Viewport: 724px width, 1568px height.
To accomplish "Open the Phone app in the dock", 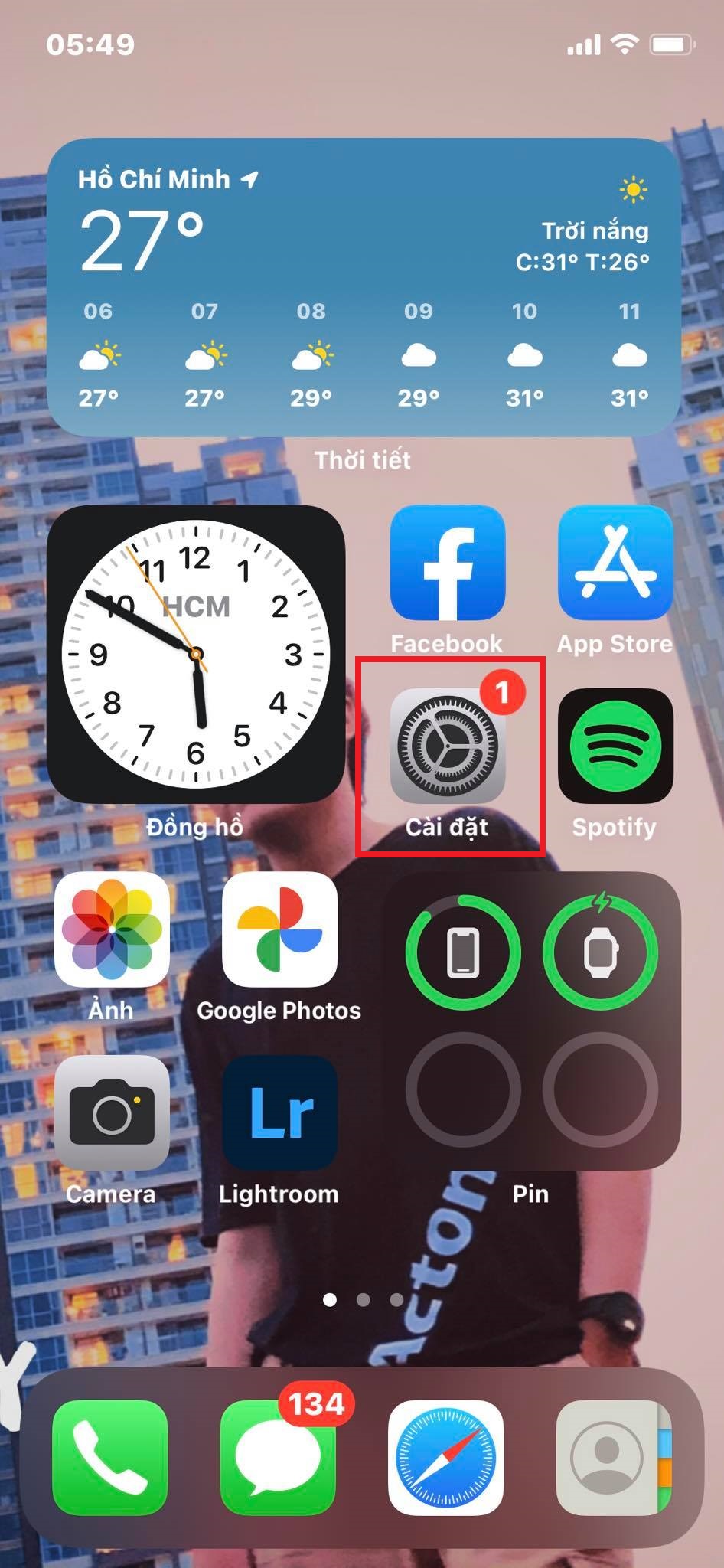I will pyautogui.click(x=110, y=1458).
